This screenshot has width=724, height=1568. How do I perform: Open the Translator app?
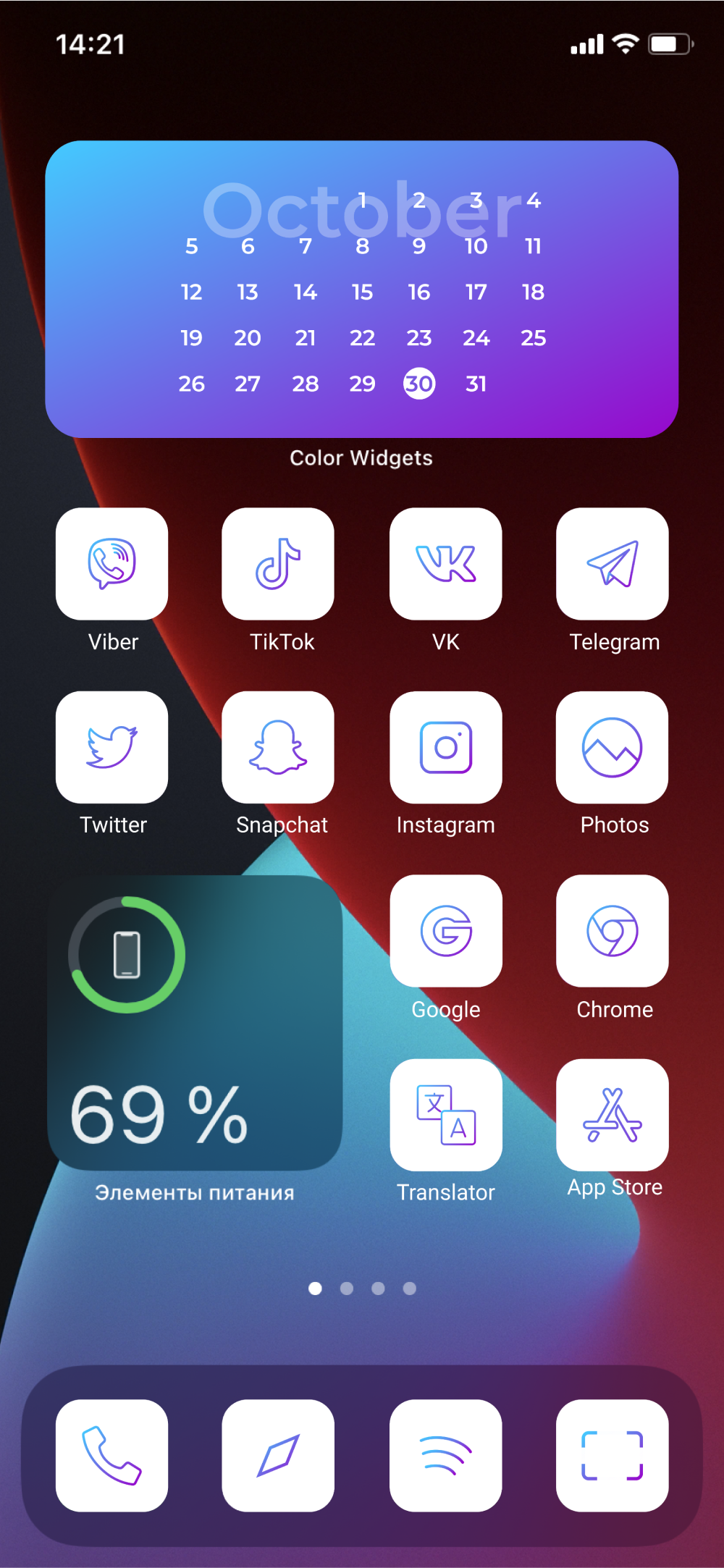pos(446,1115)
